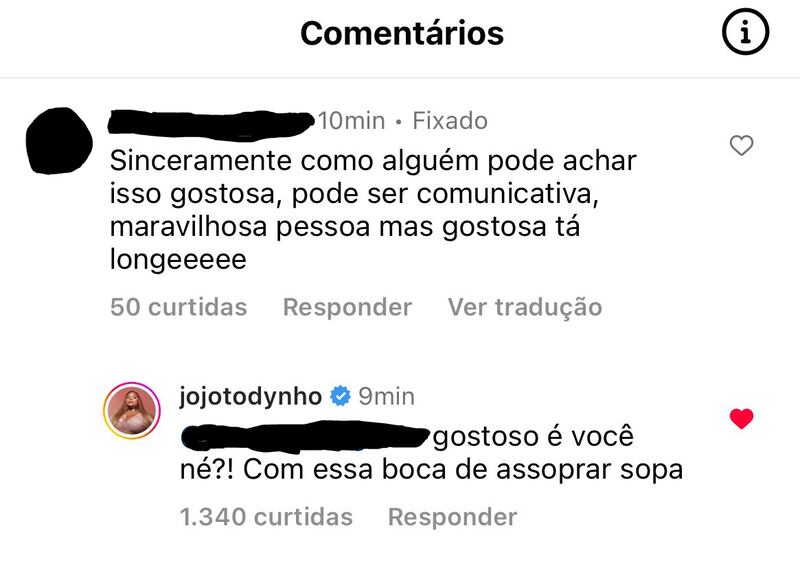The height and width of the screenshot is (563, 800).
Task: Like the pinned comment with 50 curtidas
Action: click(741, 147)
